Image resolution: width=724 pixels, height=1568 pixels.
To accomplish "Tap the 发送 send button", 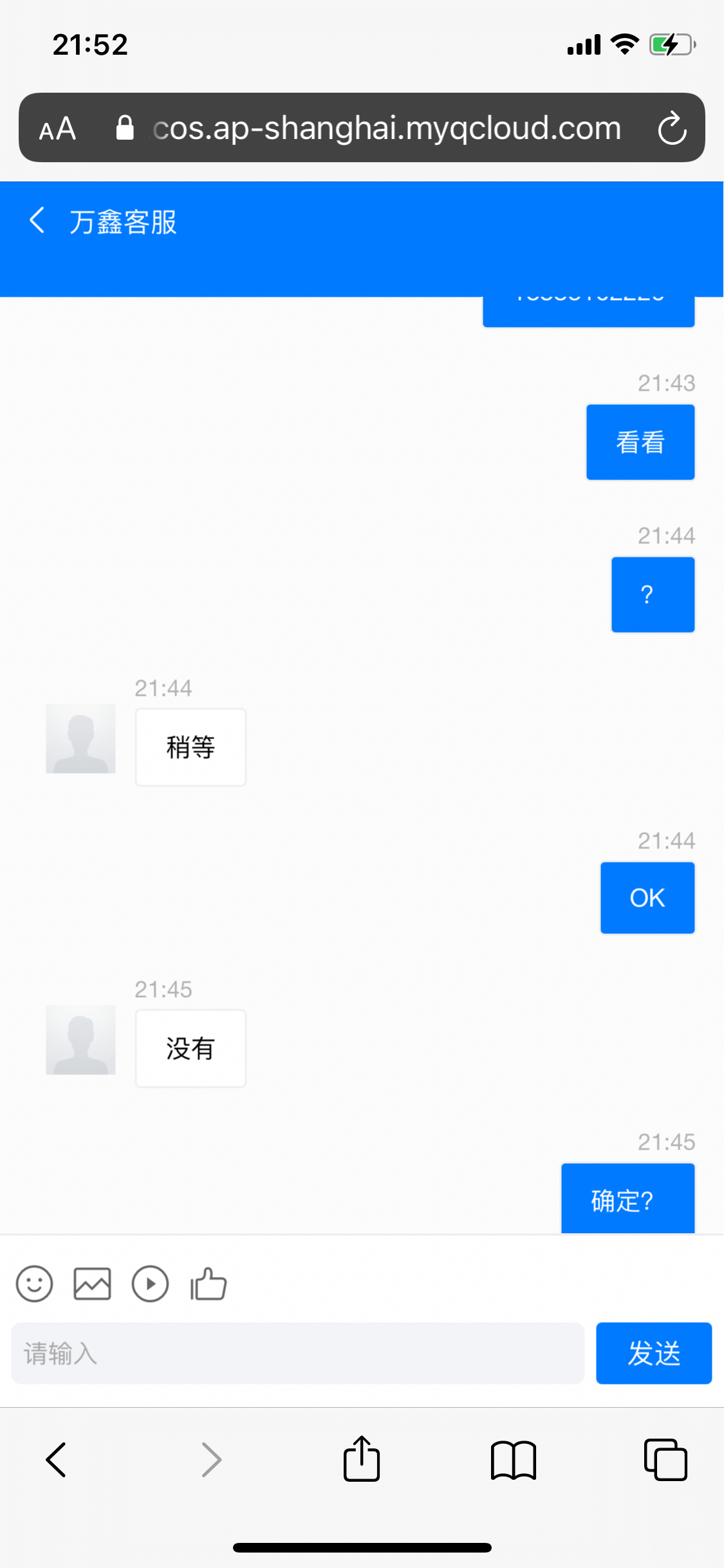I will (x=653, y=1353).
